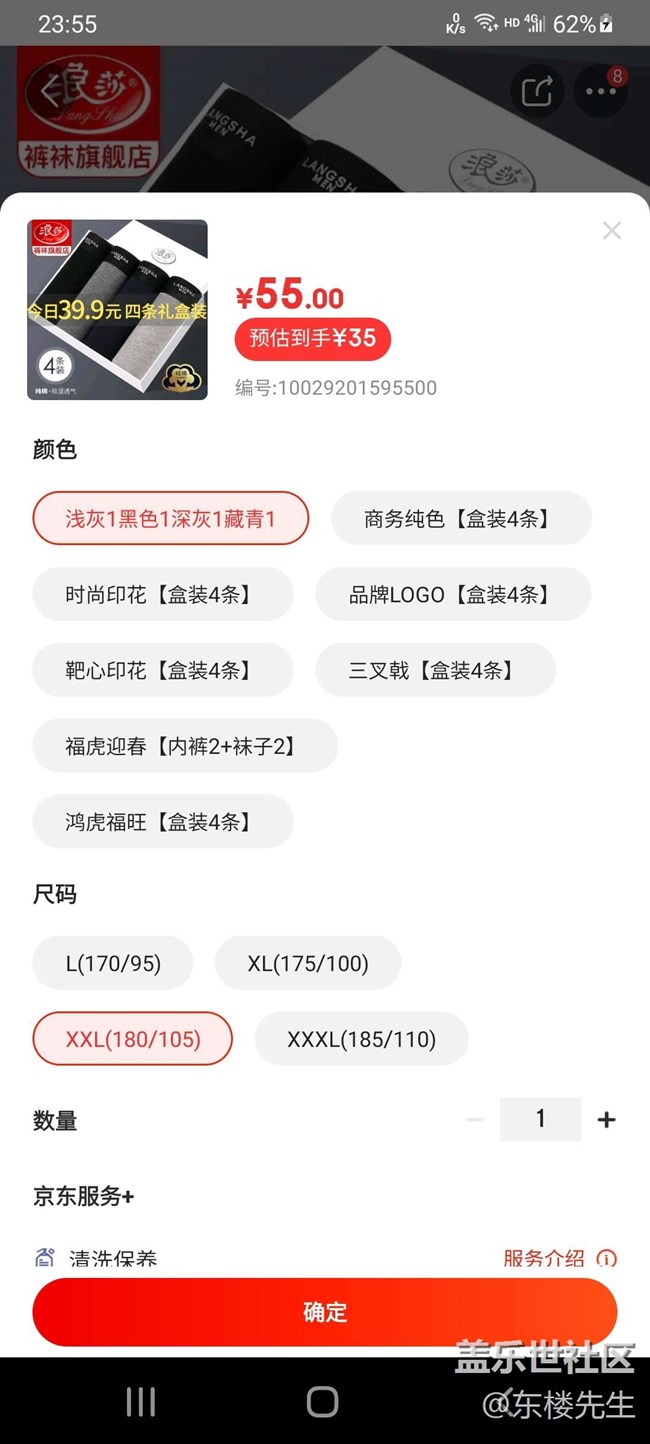Select size XXL(180/105)

point(133,1039)
